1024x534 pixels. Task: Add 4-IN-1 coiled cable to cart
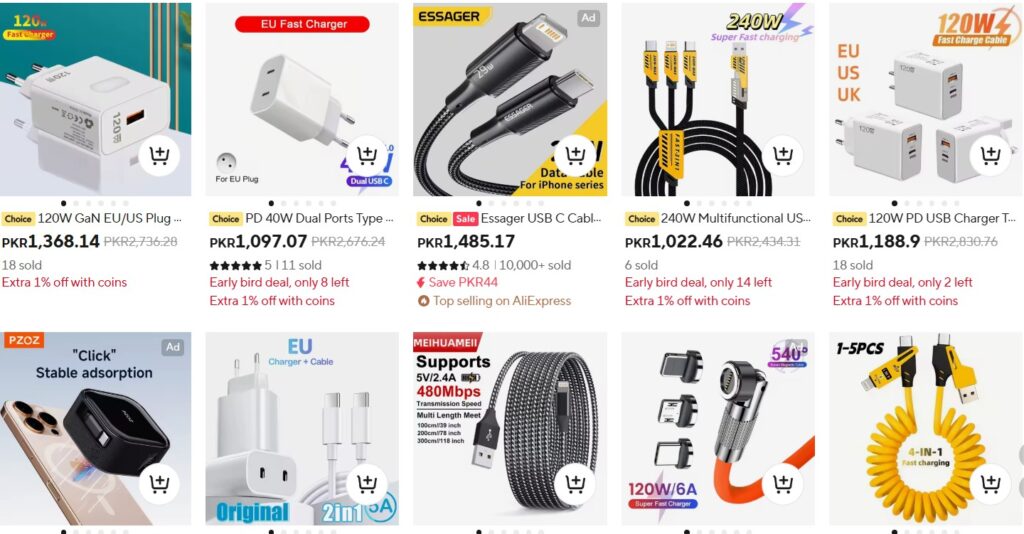coord(991,484)
